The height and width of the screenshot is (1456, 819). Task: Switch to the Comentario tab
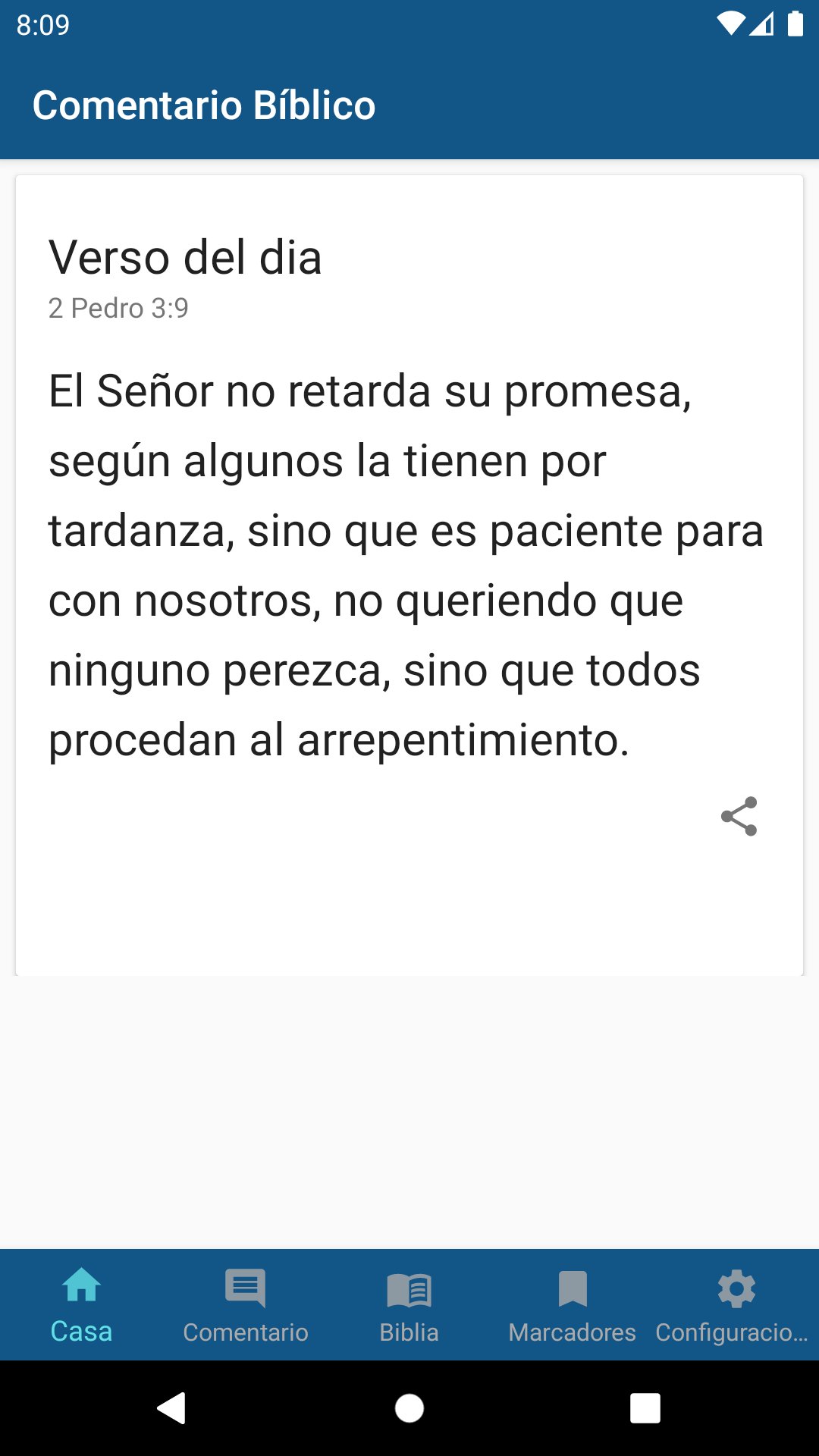coord(246,1305)
